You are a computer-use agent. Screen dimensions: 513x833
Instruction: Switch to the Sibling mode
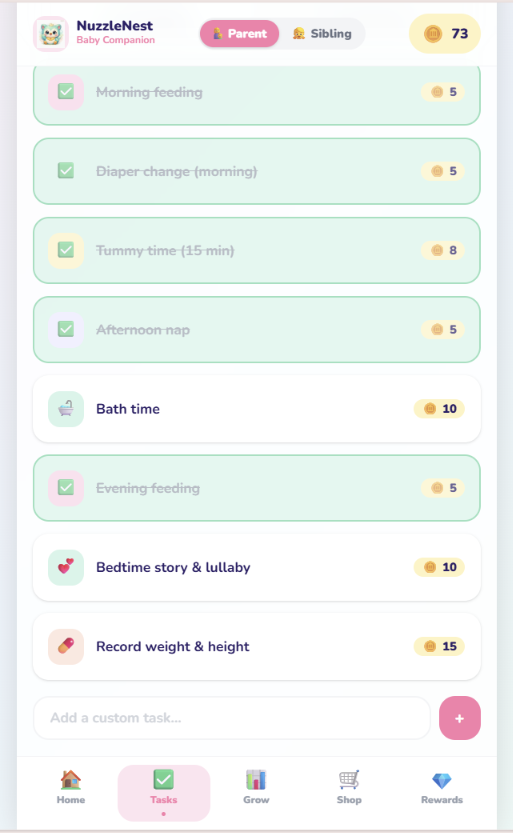coord(322,33)
